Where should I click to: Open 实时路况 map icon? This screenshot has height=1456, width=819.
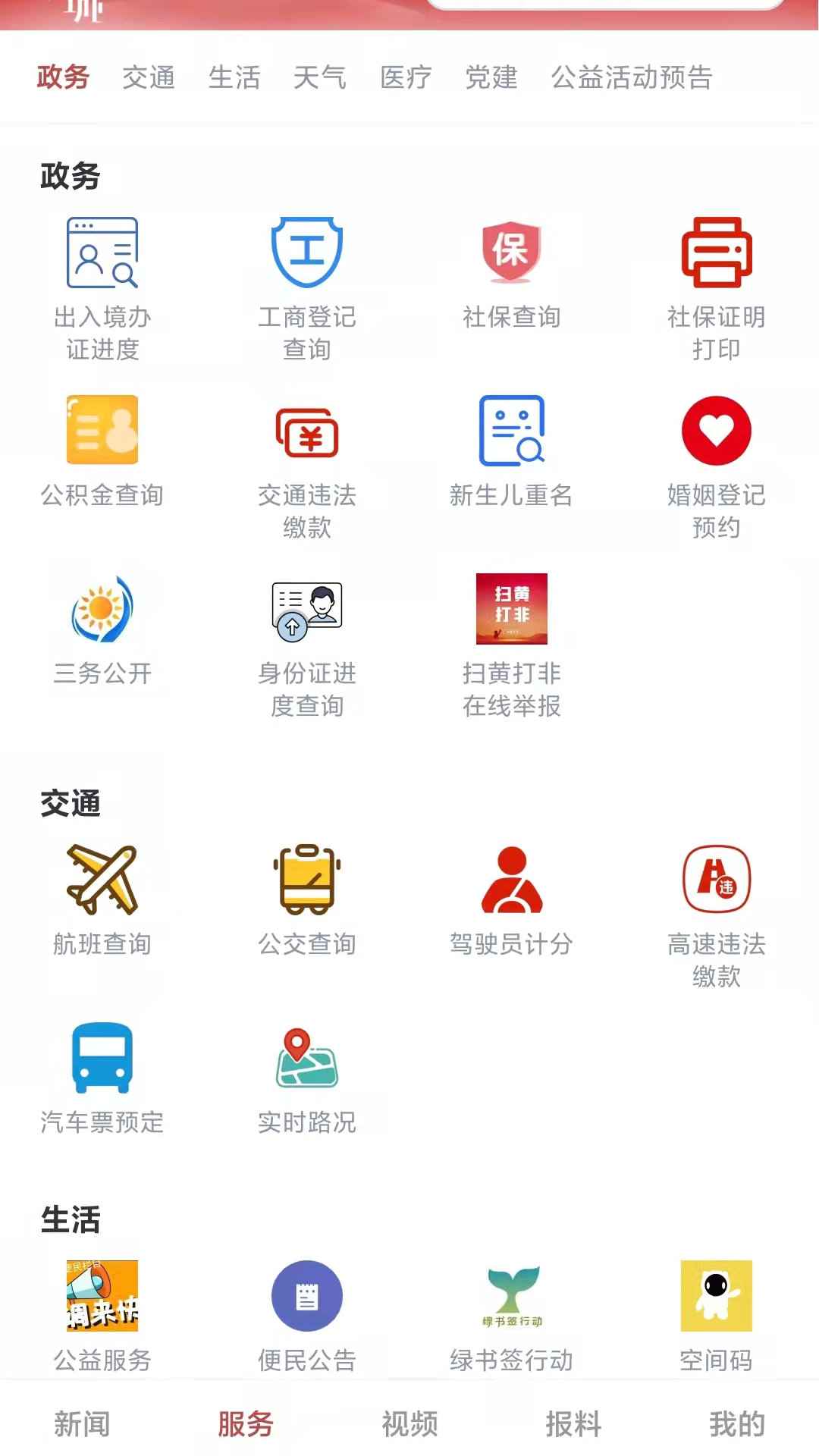[x=307, y=1059]
